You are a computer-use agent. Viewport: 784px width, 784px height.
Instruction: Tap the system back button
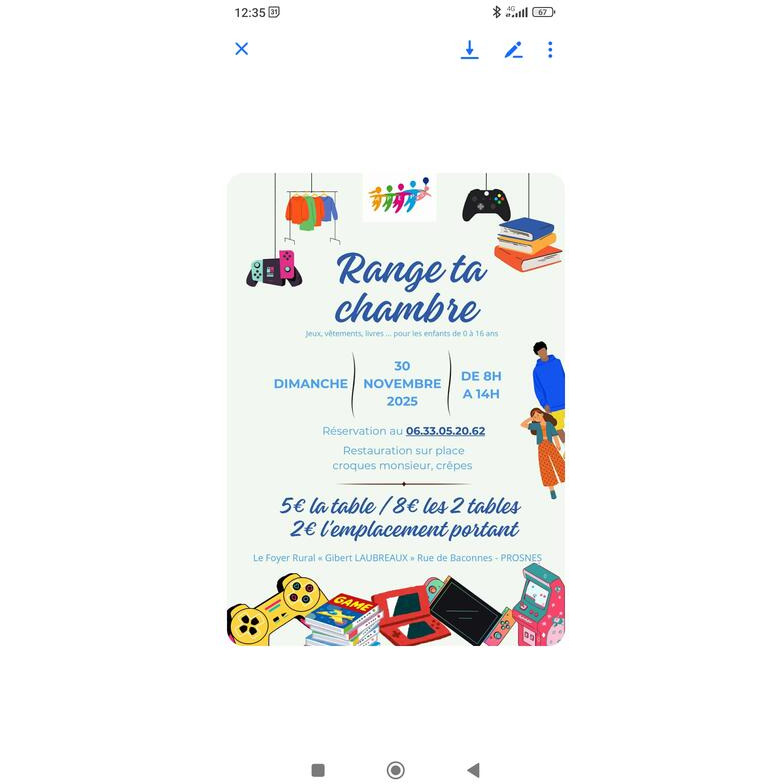[473, 770]
